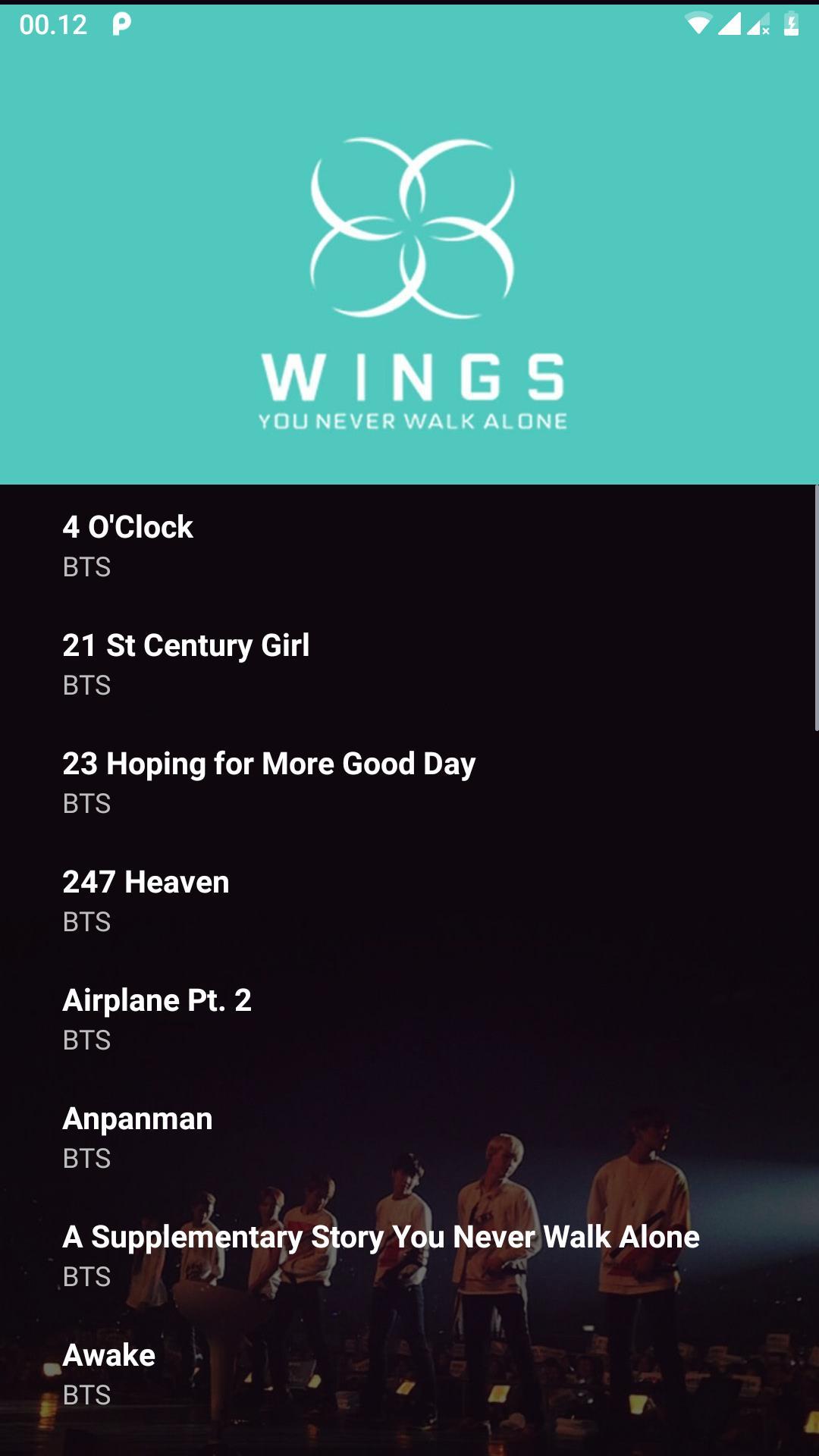
Task: Play "4 O'Clock" by BTS
Action: coord(128,527)
